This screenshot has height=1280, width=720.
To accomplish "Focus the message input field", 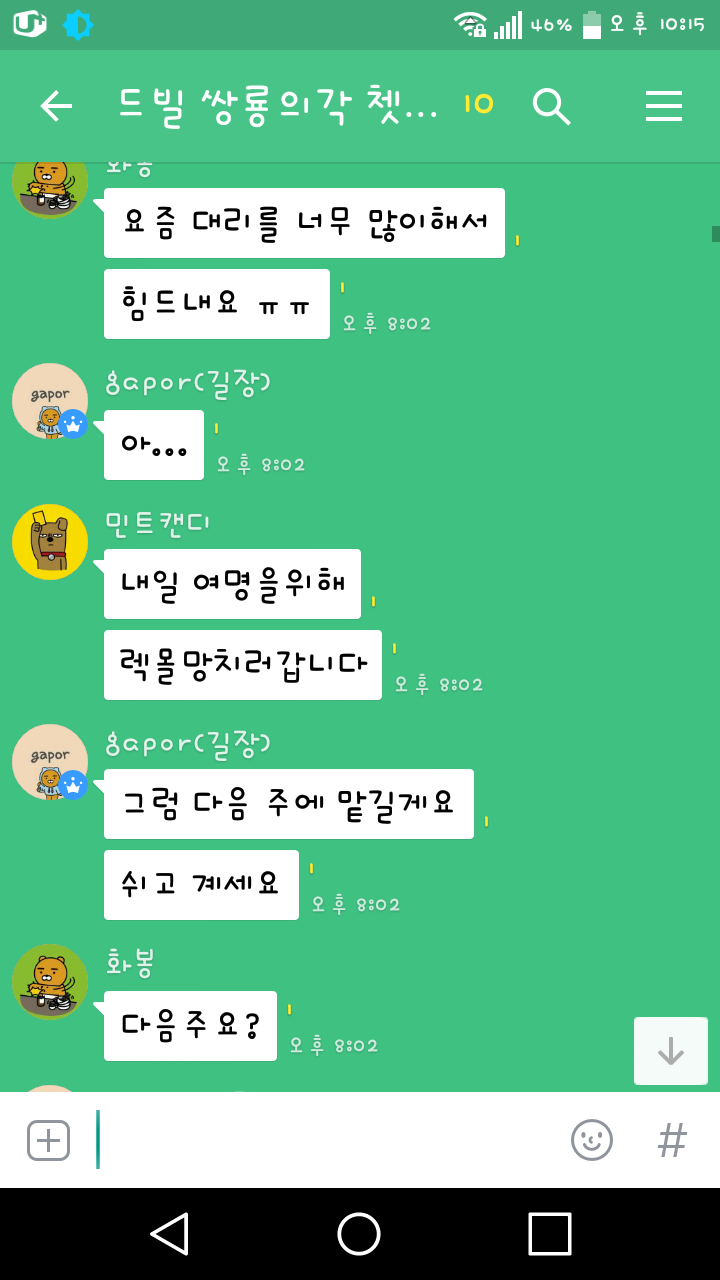I will (x=330, y=1140).
